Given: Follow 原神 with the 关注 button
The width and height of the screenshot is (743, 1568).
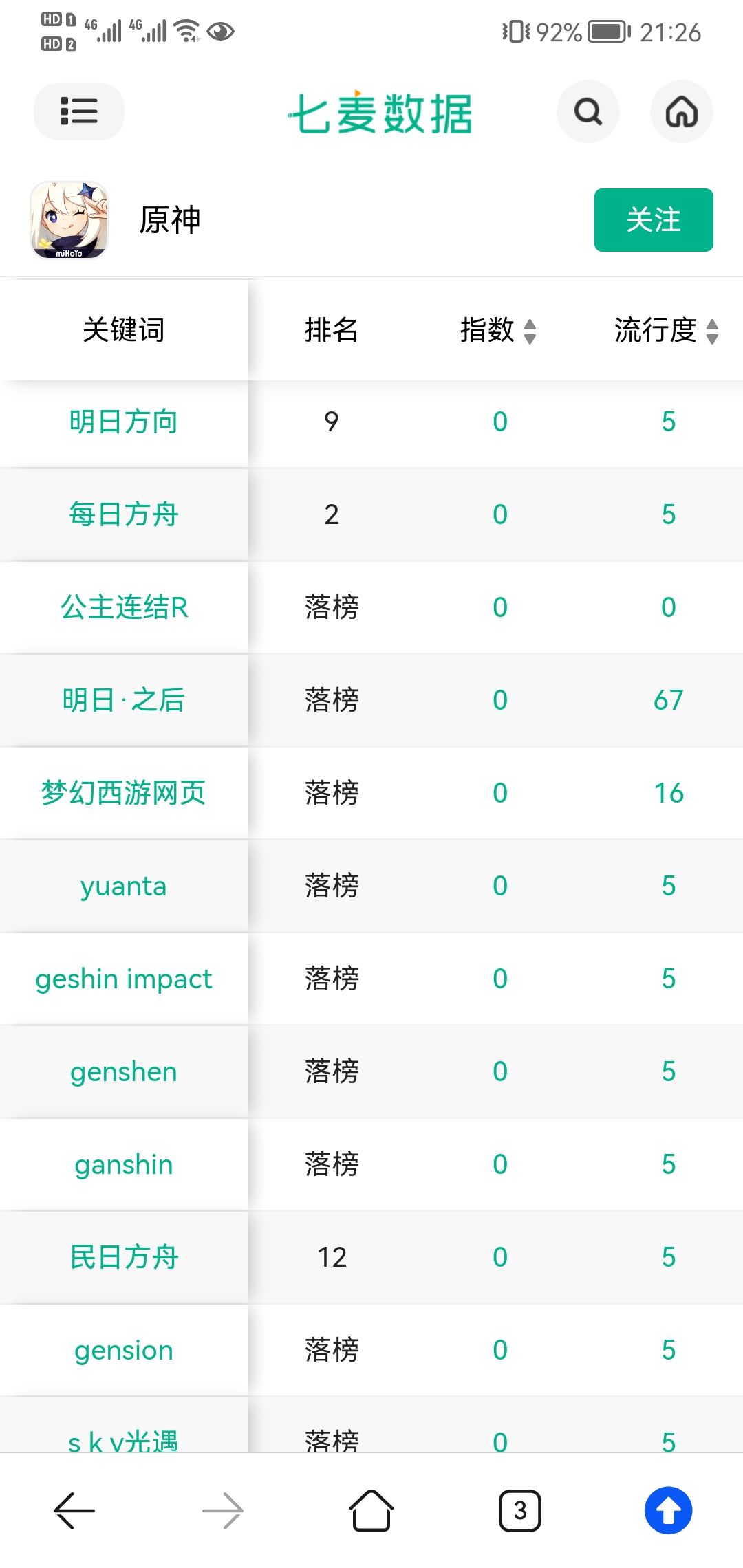Looking at the screenshot, I should [x=654, y=220].
